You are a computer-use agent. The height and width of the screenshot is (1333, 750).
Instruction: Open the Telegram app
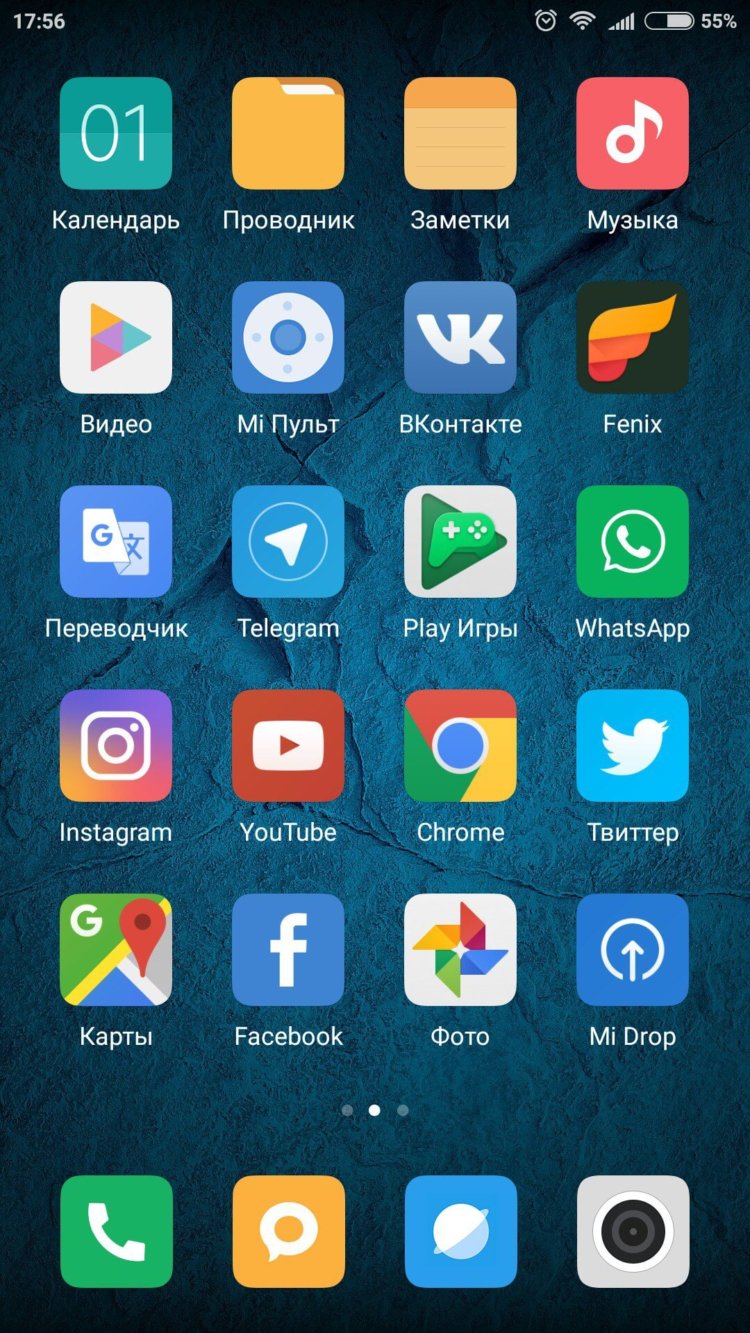(288, 542)
